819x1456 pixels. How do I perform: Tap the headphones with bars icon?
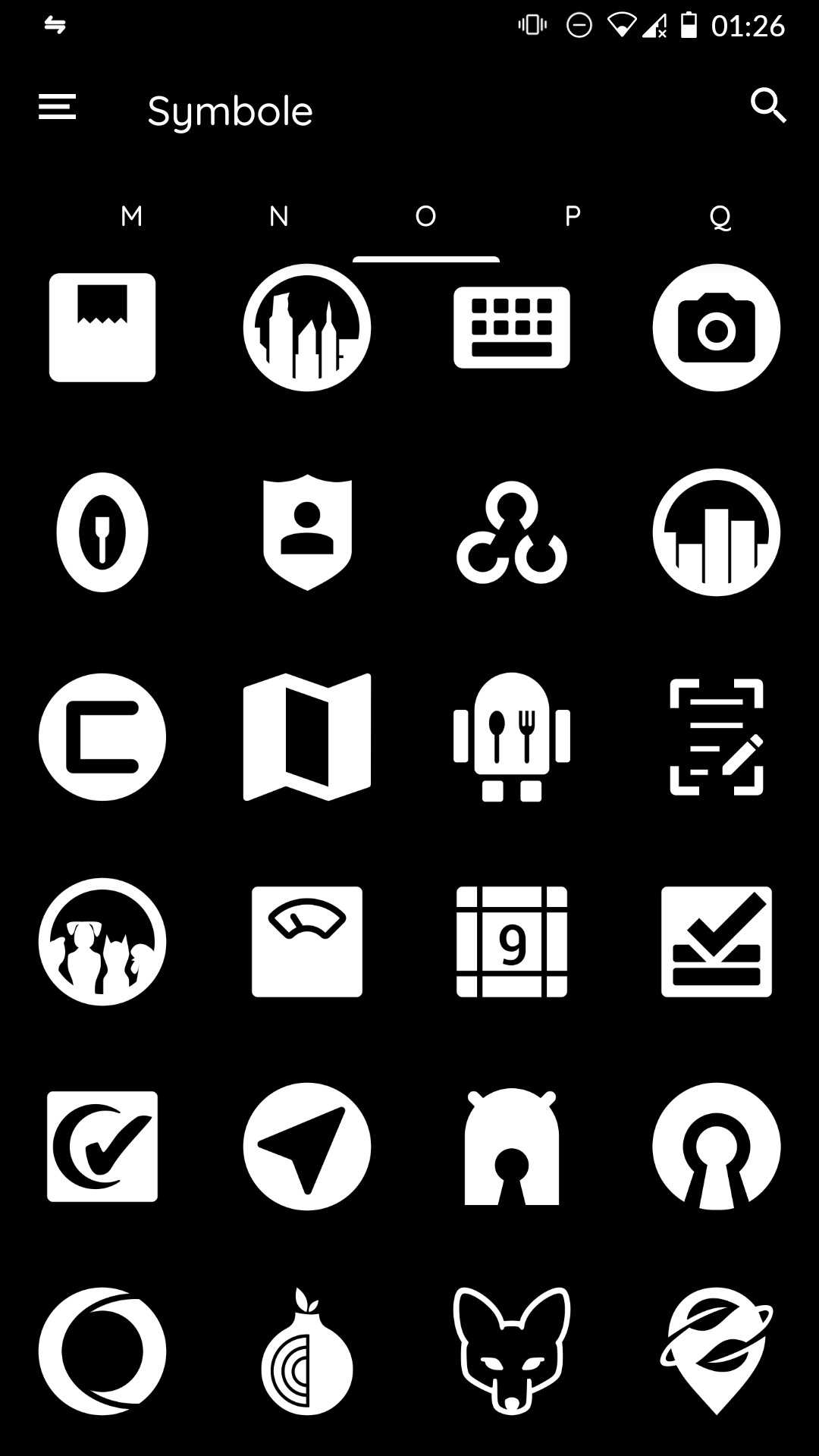[x=717, y=532]
